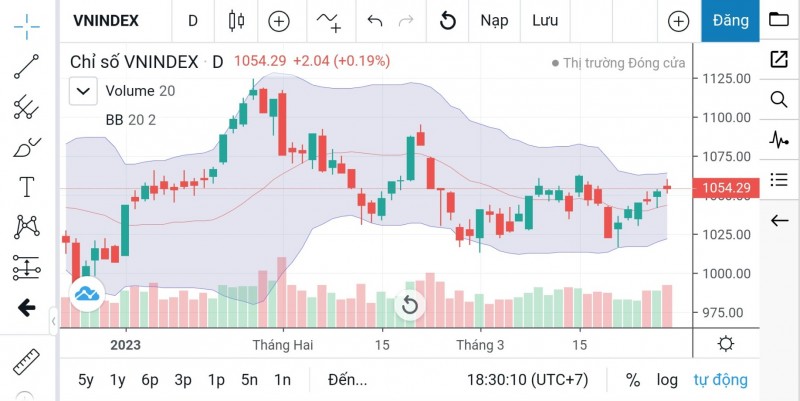Tap the blue Đăng button

(x=730, y=20)
